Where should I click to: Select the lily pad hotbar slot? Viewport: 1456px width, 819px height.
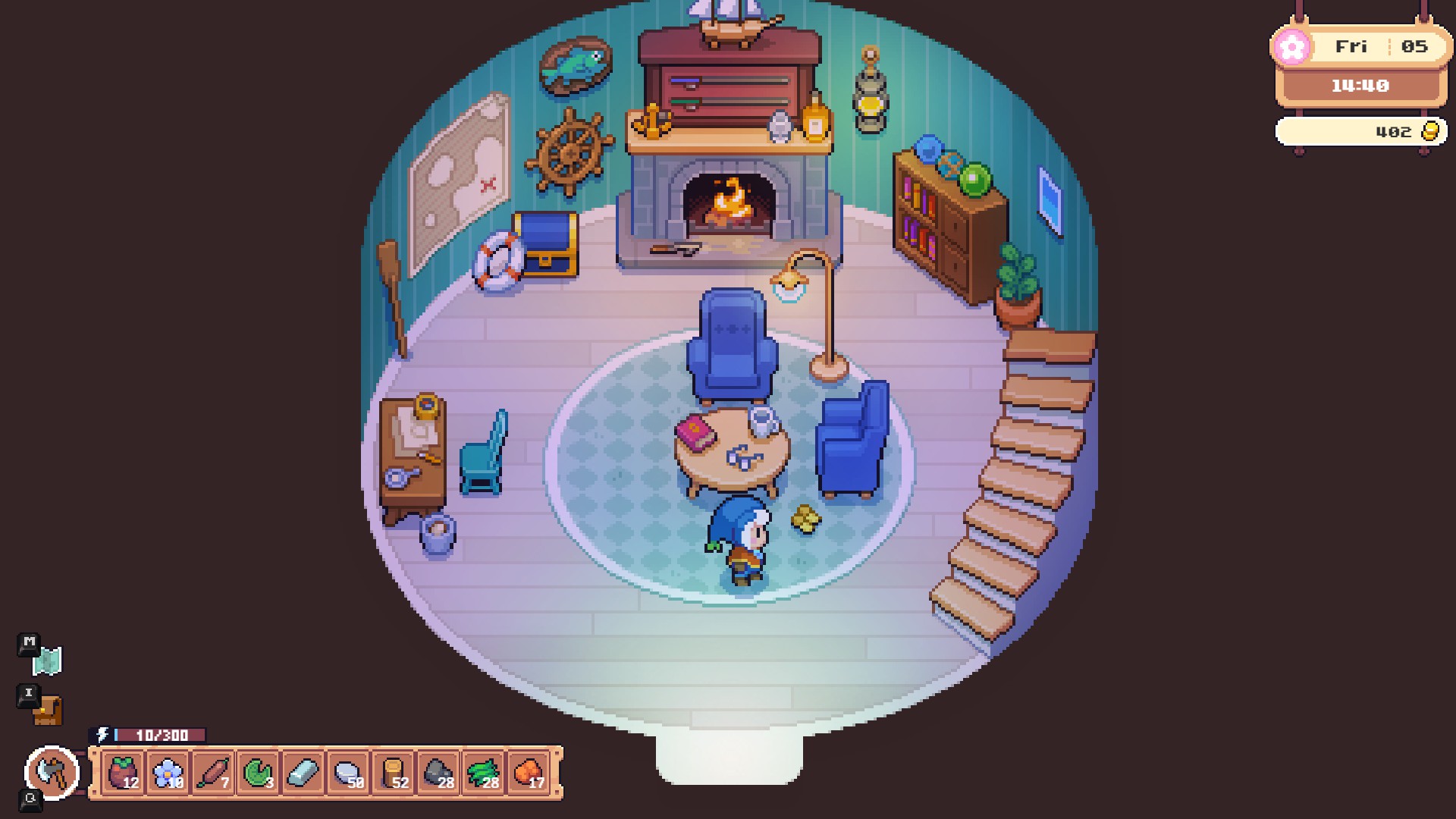[x=258, y=773]
